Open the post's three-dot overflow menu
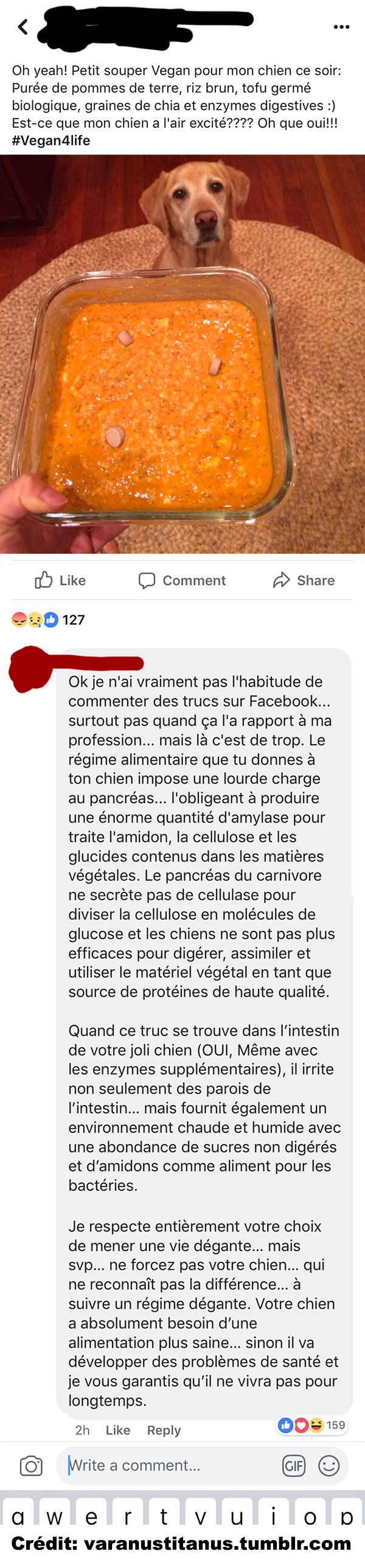 (341, 27)
